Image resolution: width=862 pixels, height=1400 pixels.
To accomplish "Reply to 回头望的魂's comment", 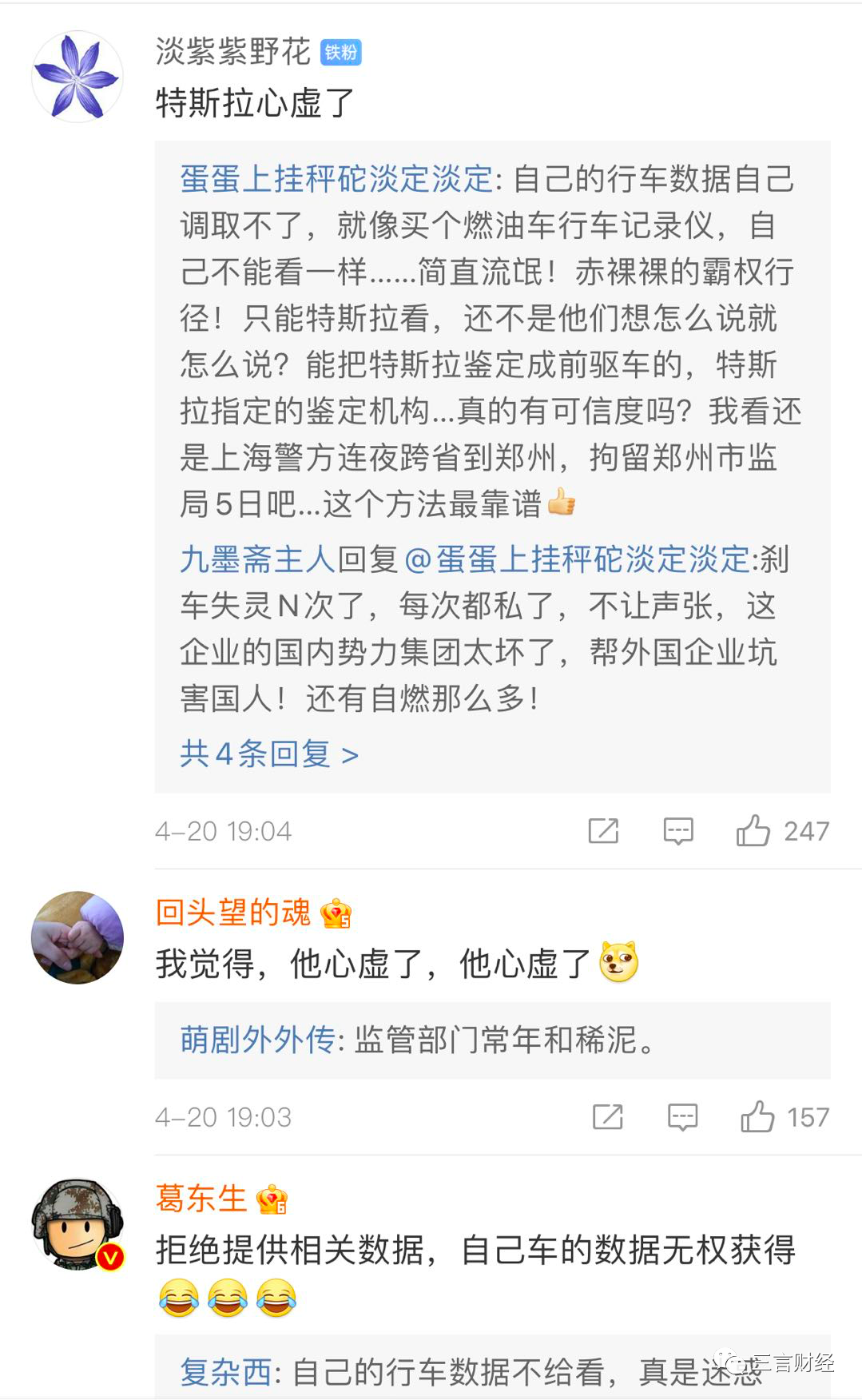I will (682, 1116).
